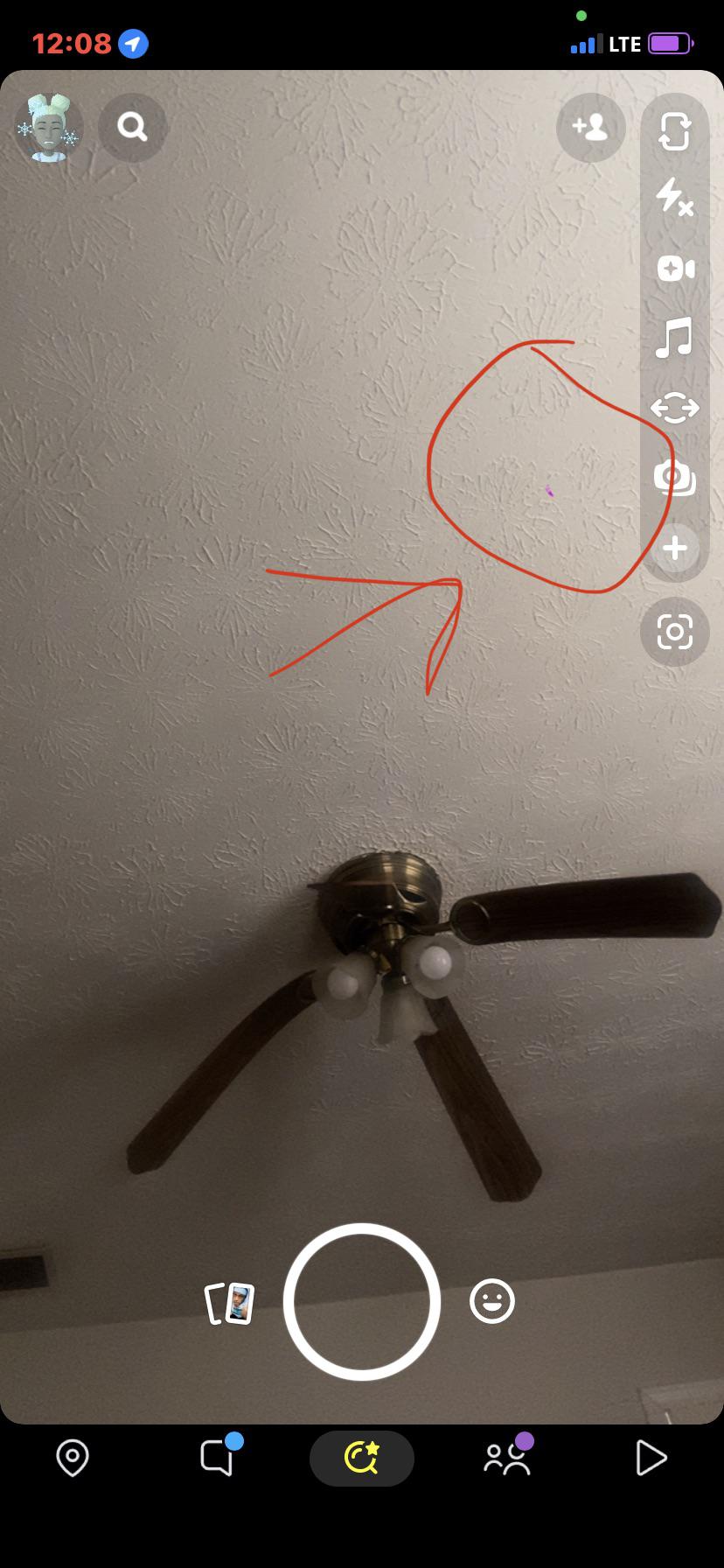Open the video recording mode icon

click(675, 269)
